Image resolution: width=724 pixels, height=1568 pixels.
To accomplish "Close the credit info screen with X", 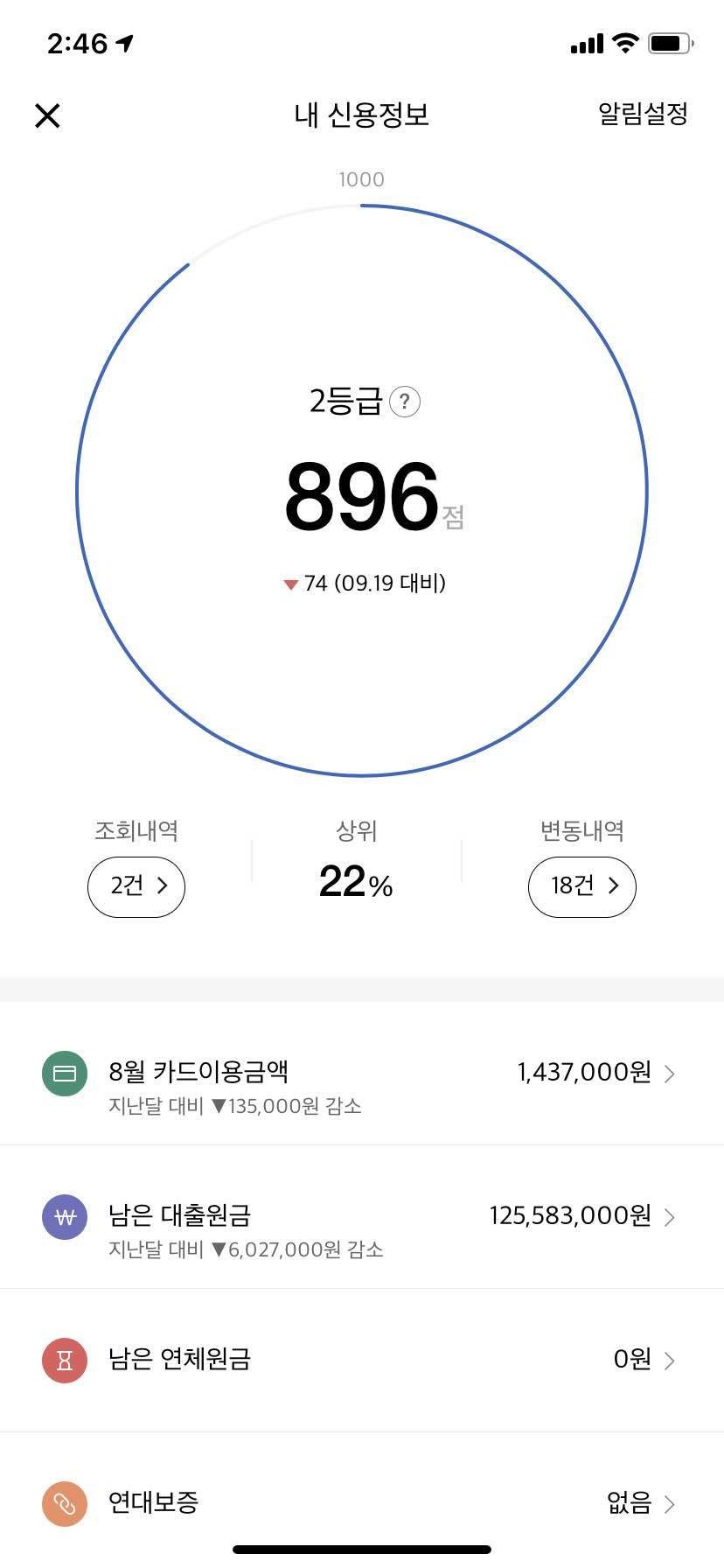I will pos(47,115).
